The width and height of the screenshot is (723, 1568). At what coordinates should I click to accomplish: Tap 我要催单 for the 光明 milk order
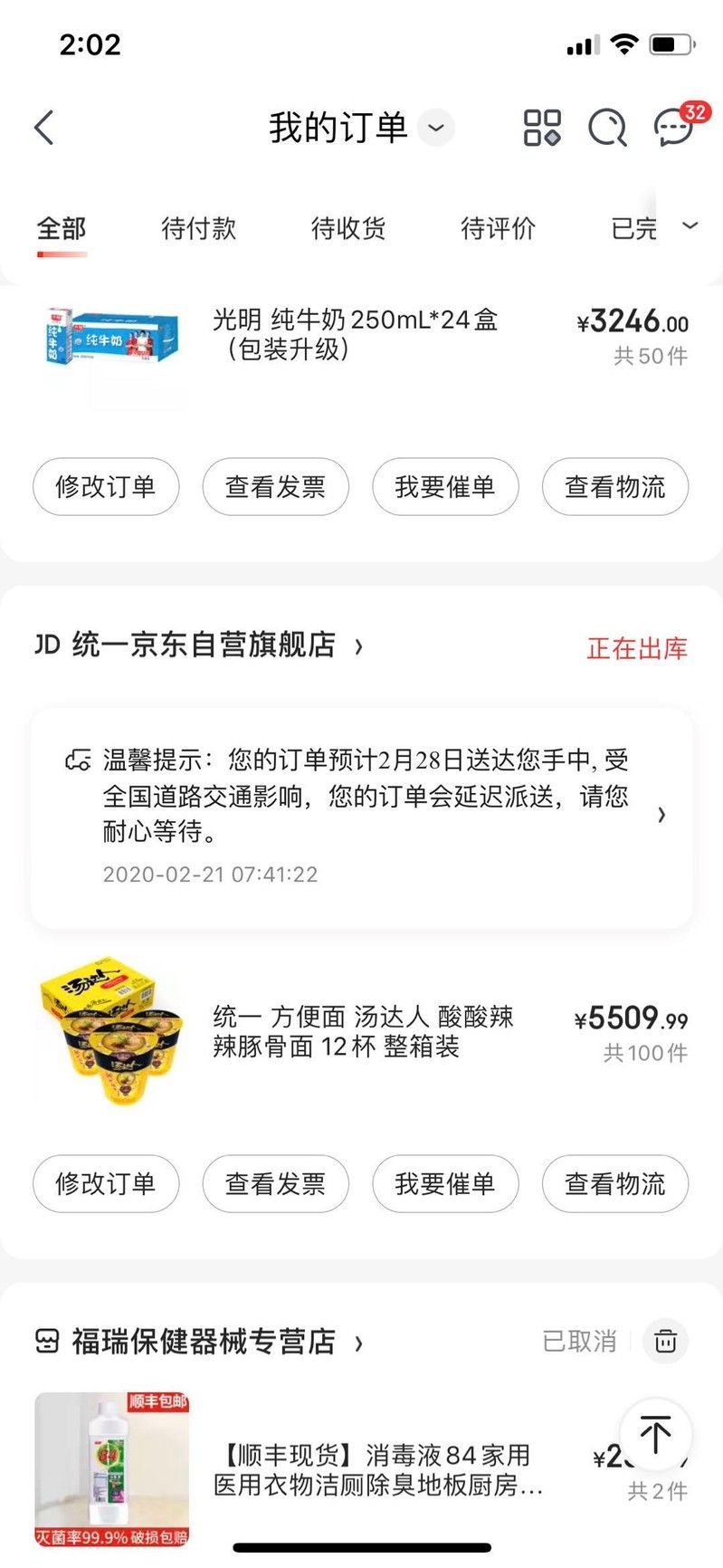pyautogui.click(x=445, y=487)
